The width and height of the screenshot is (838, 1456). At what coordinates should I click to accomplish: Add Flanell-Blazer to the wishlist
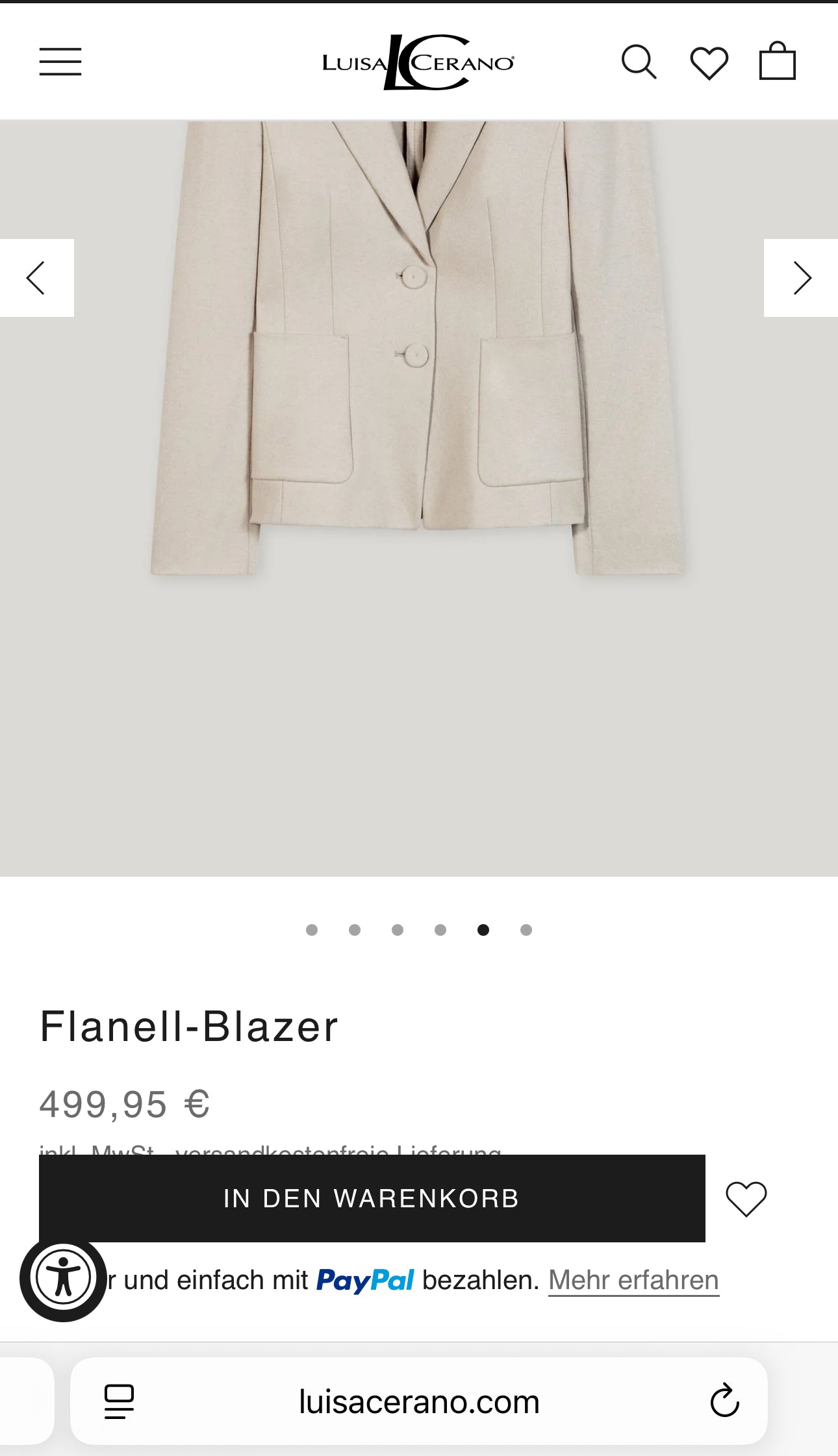coord(746,1198)
